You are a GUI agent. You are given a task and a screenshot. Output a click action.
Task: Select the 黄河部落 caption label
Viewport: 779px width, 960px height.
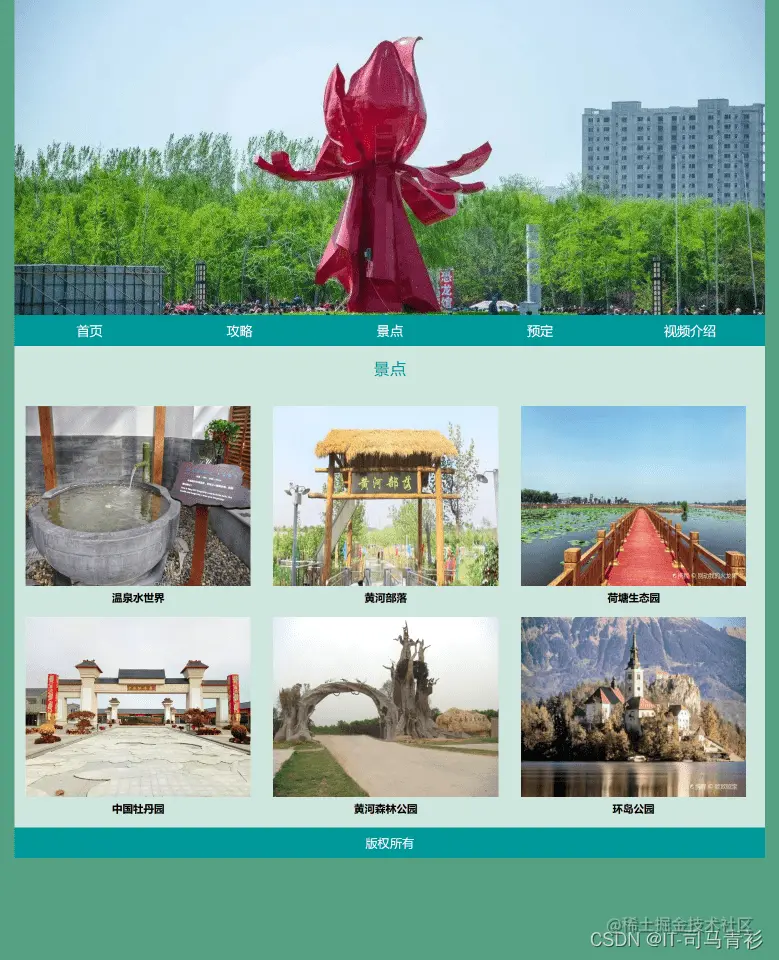[385, 597]
